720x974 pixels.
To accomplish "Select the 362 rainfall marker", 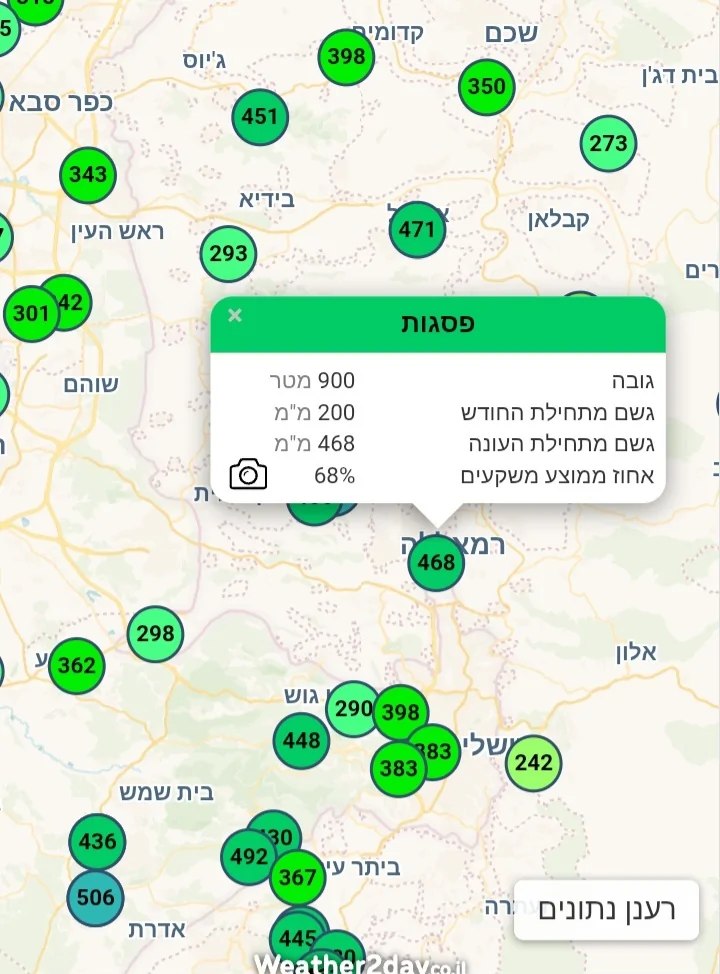I will [x=77, y=665].
